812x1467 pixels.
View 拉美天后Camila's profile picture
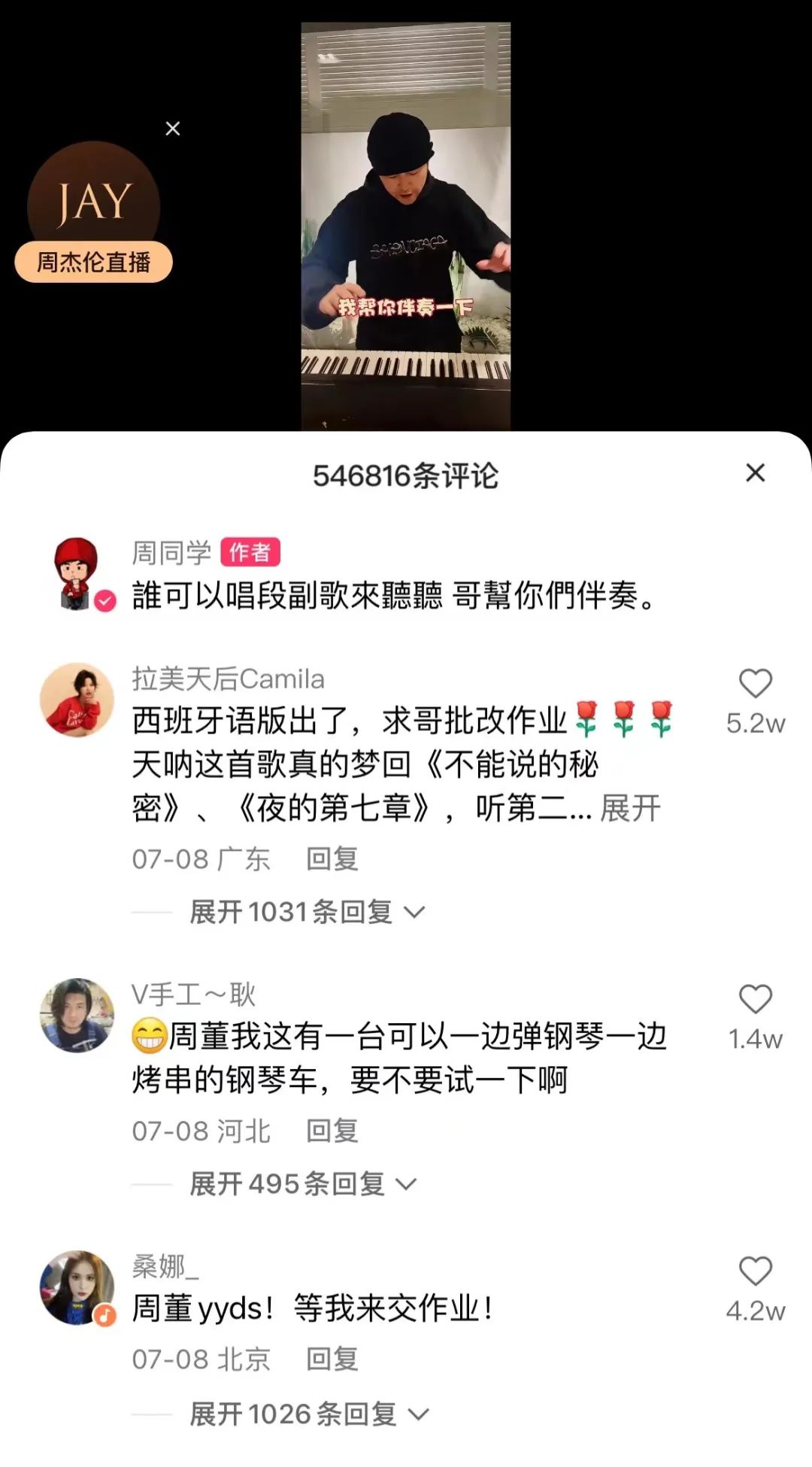[x=77, y=700]
